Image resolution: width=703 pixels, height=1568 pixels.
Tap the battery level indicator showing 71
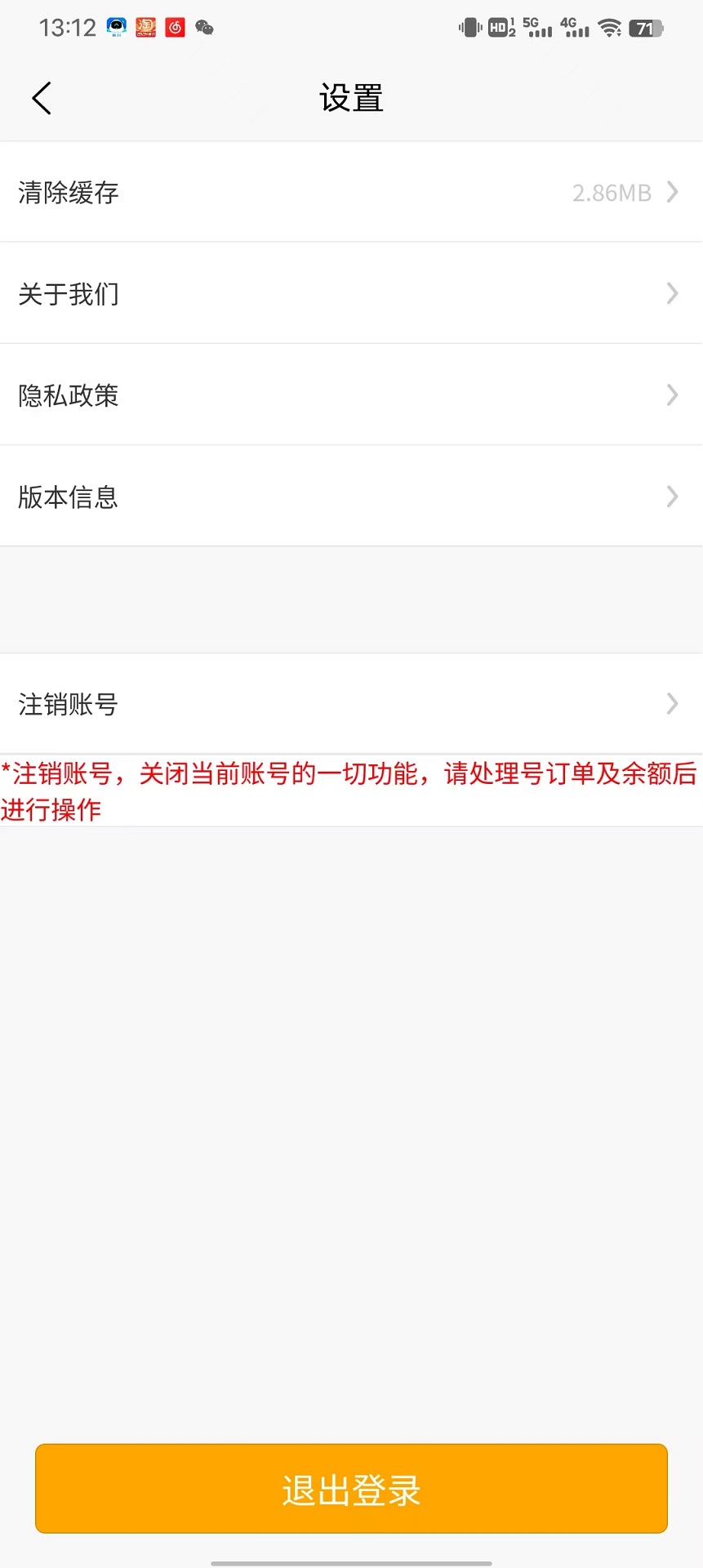click(x=646, y=27)
